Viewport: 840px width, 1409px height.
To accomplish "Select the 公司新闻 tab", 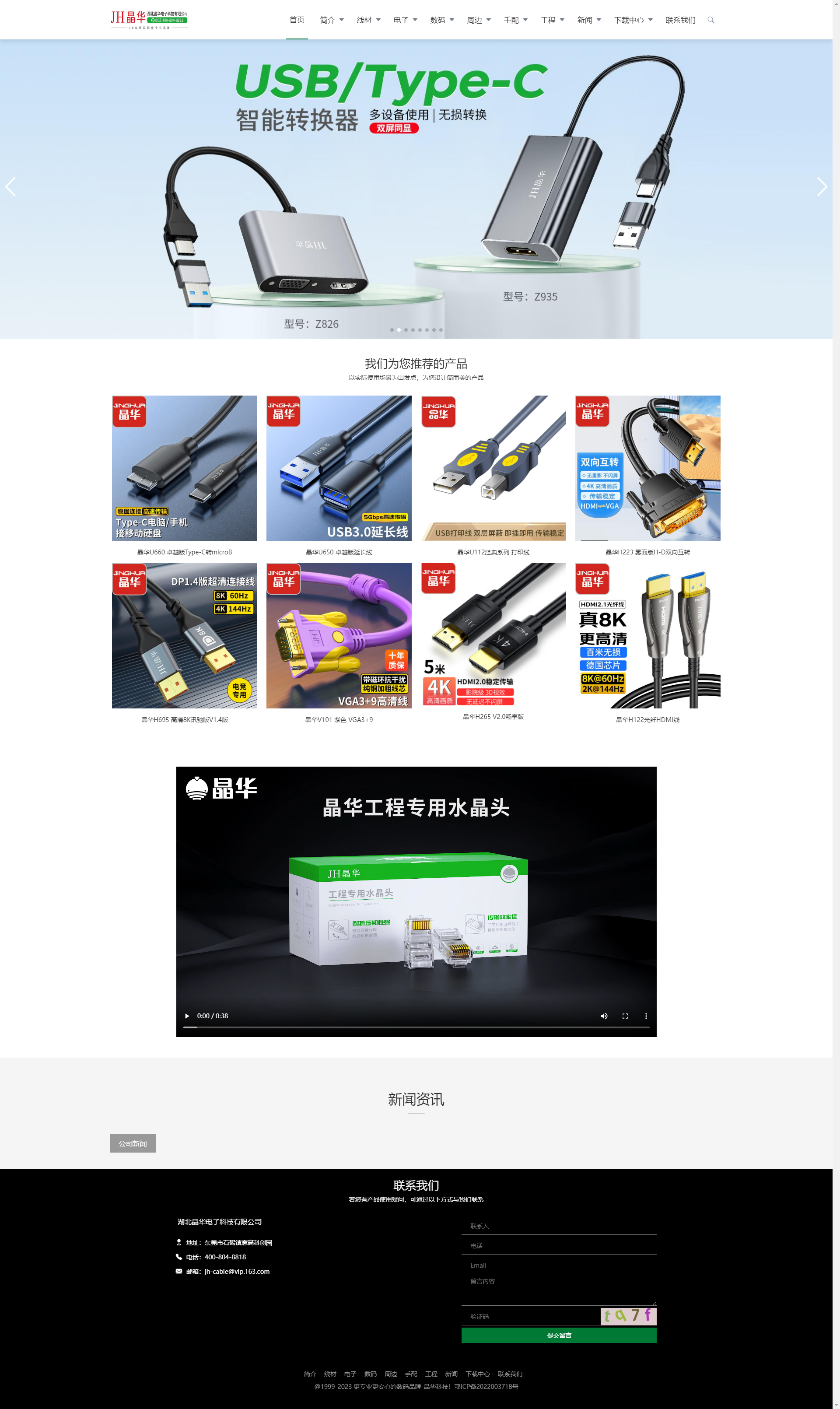I will pyautogui.click(x=133, y=1143).
